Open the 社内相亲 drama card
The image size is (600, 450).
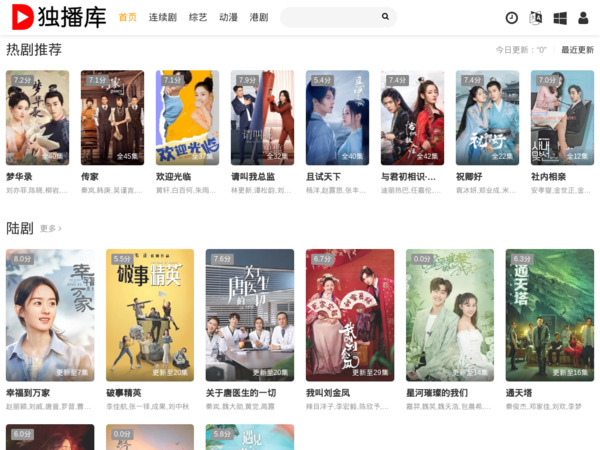pos(562,117)
